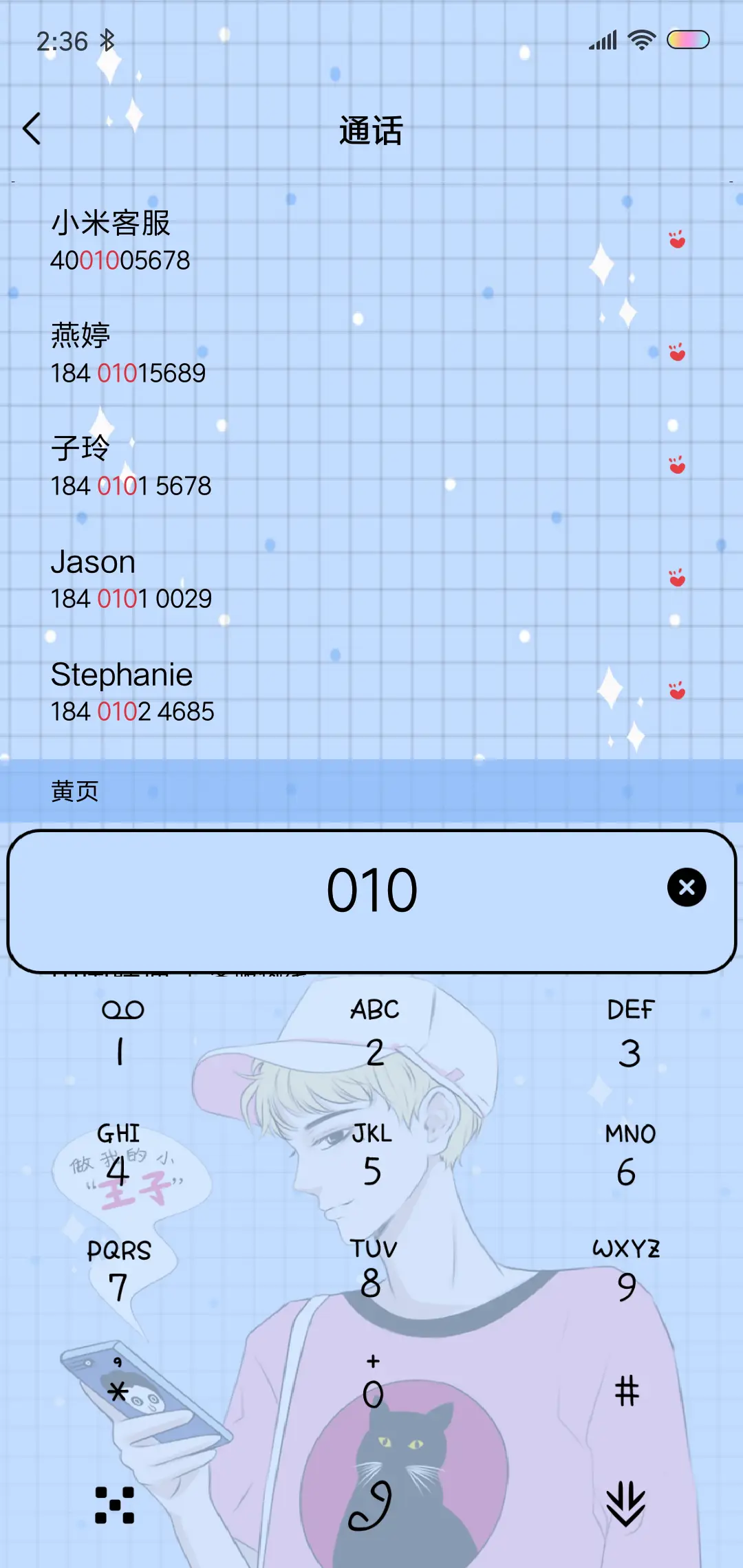The width and height of the screenshot is (743, 1568).
Task: Go back using the arrow at top left
Action: pos(32,128)
